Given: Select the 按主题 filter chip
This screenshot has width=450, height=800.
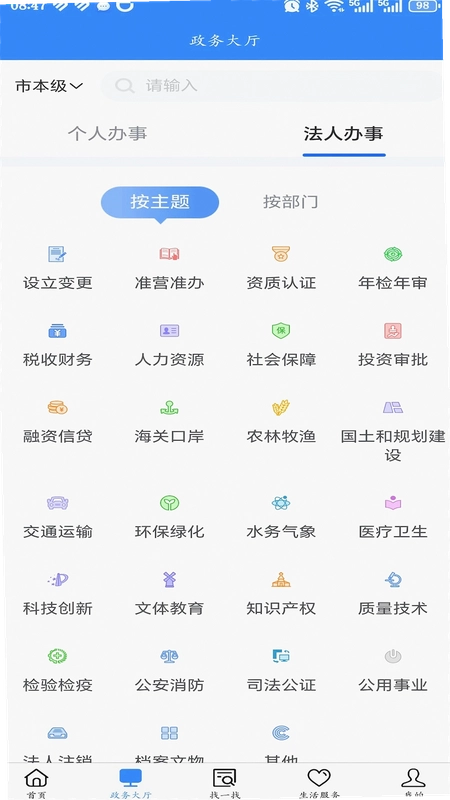Looking at the screenshot, I should [x=160, y=202].
